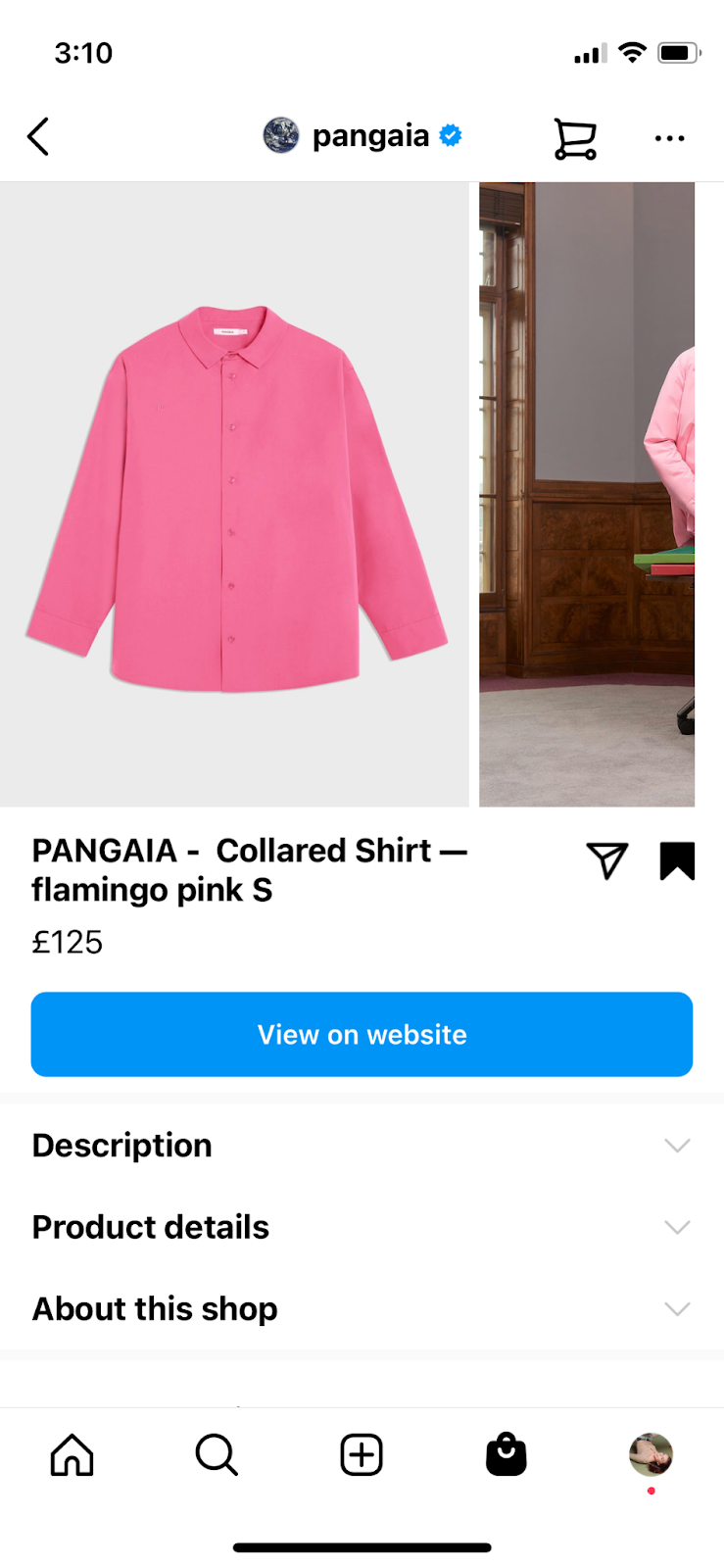Go back to the previous screen
This screenshot has width=724, height=1568.
tap(38, 137)
